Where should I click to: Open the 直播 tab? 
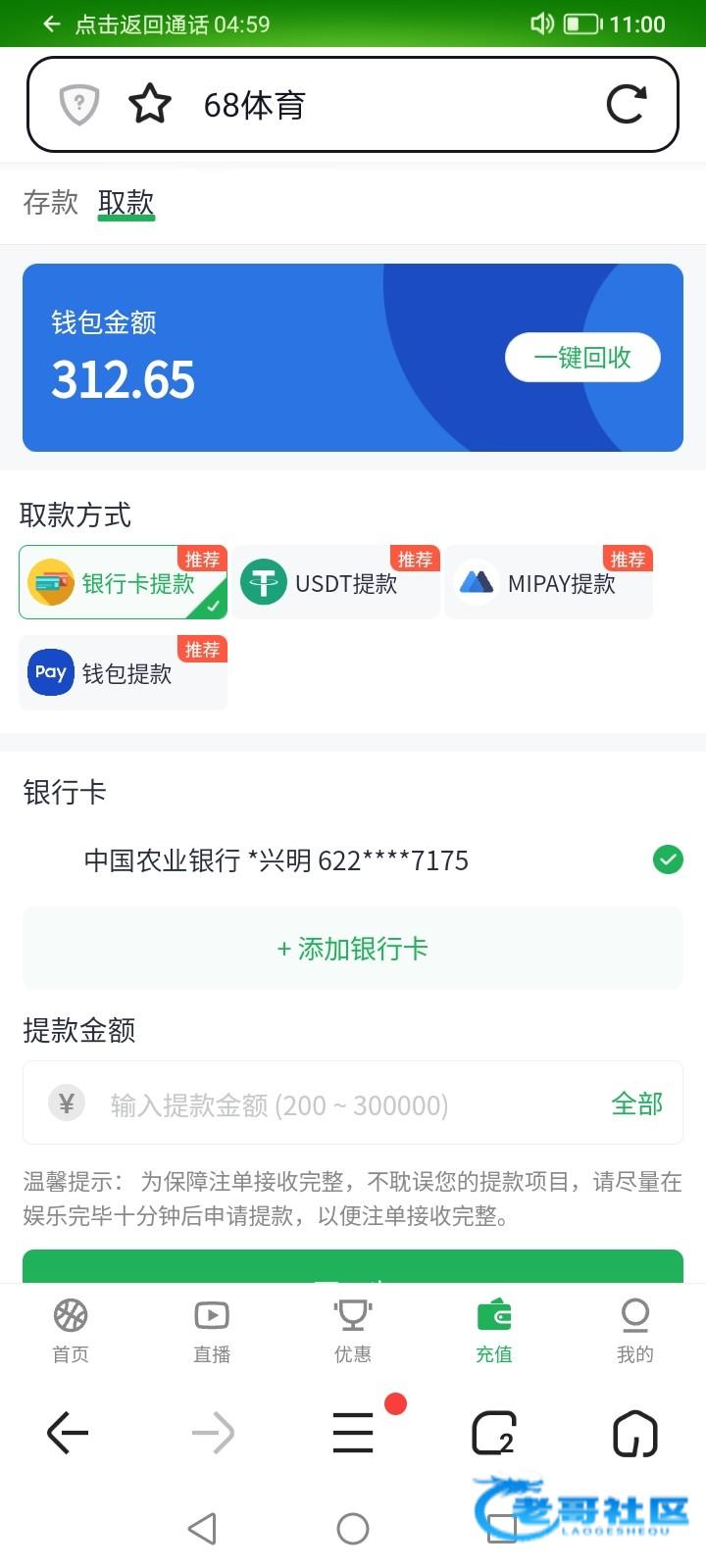point(212,1331)
